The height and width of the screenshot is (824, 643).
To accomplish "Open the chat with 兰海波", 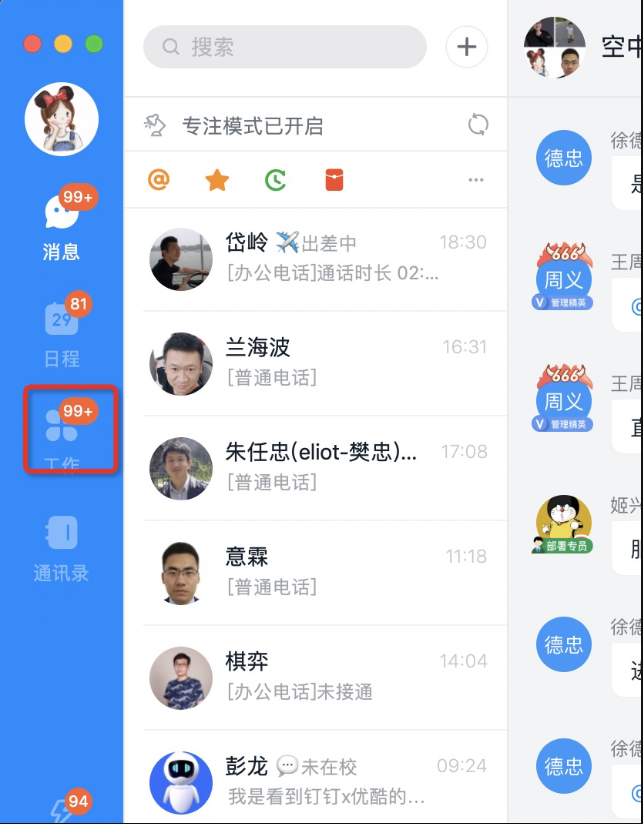I will (x=316, y=363).
